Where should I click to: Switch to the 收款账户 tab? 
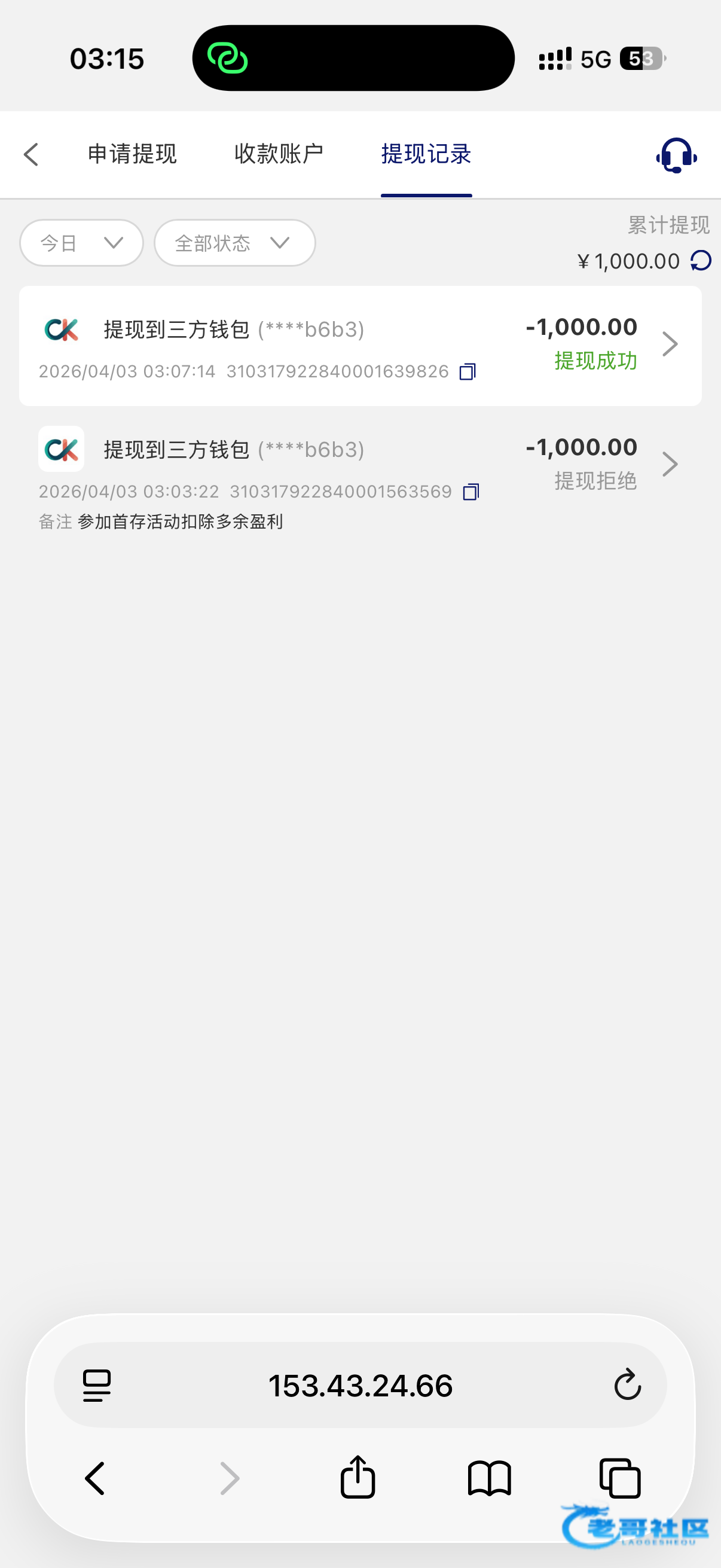point(279,154)
